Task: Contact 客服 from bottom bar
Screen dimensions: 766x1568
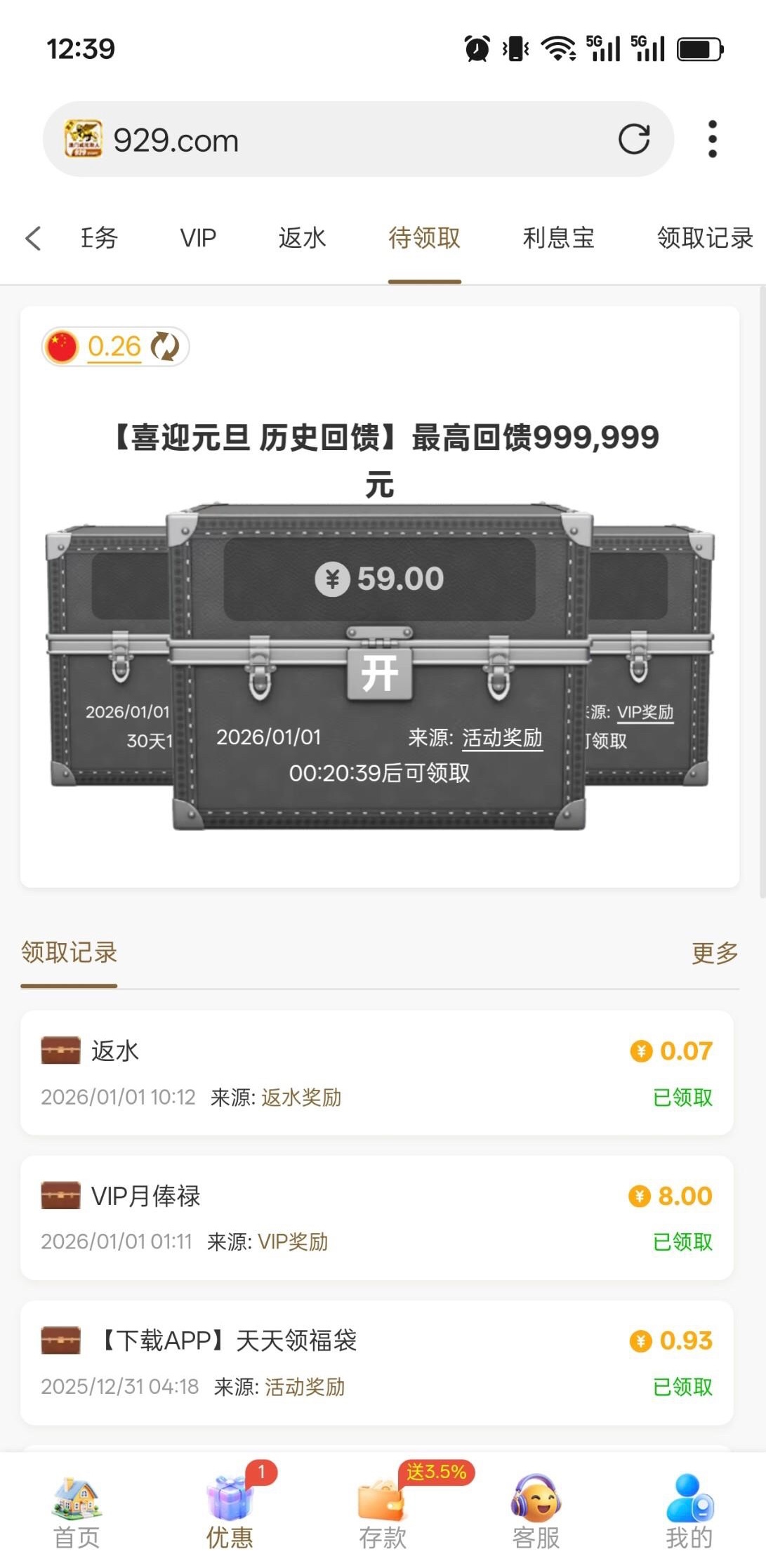Action: tap(536, 1511)
